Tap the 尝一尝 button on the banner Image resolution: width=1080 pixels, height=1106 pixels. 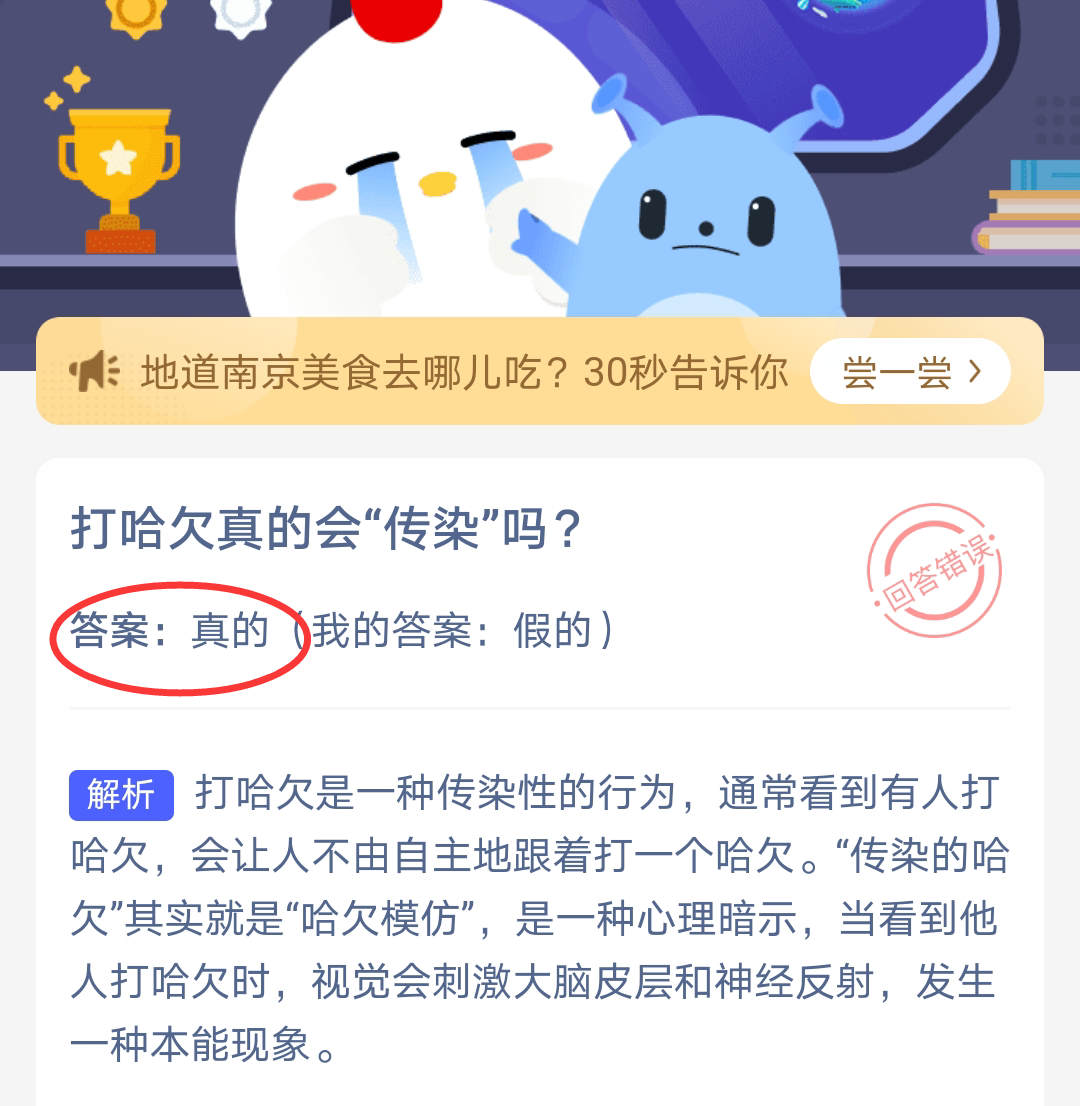tap(910, 373)
